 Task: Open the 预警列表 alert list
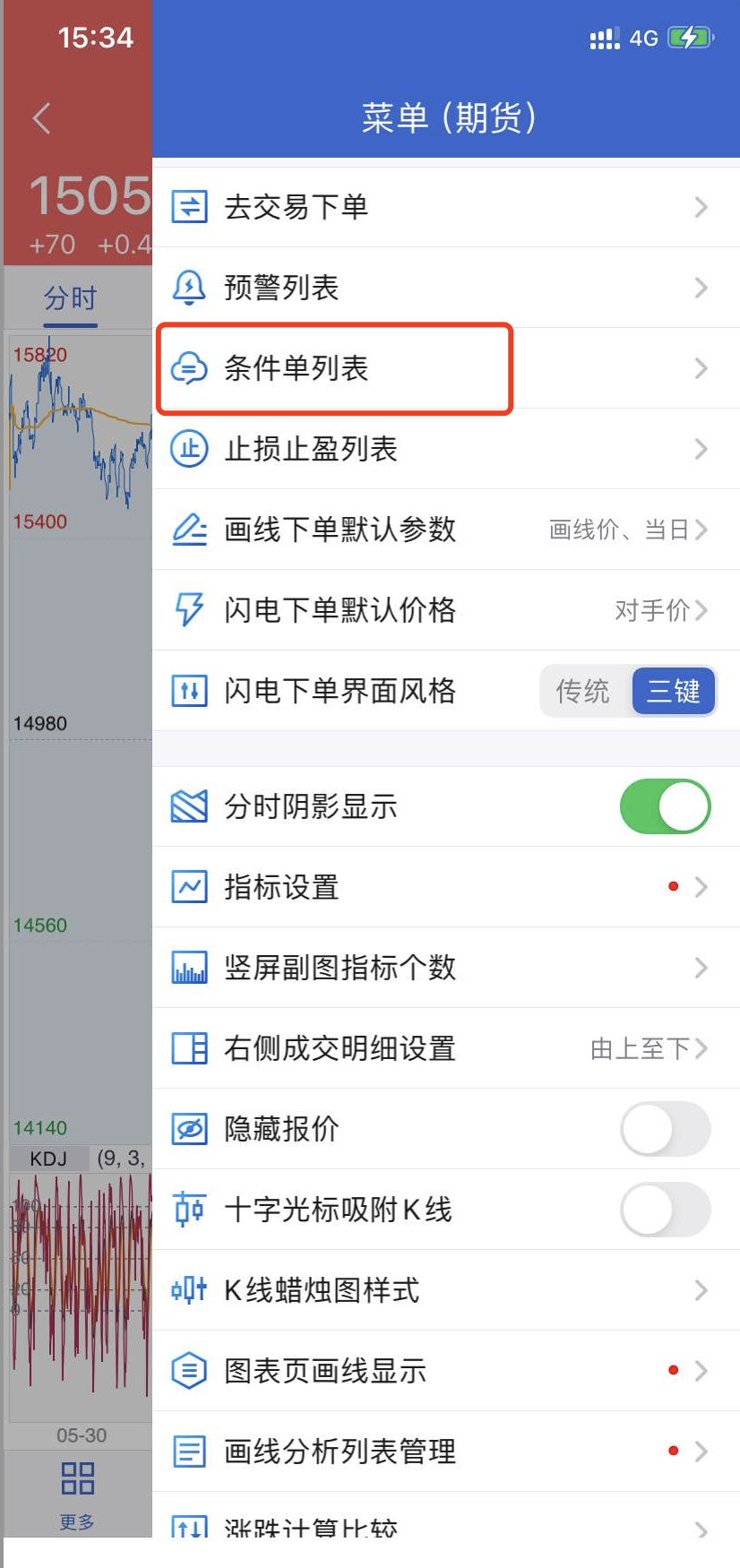coord(445,288)
